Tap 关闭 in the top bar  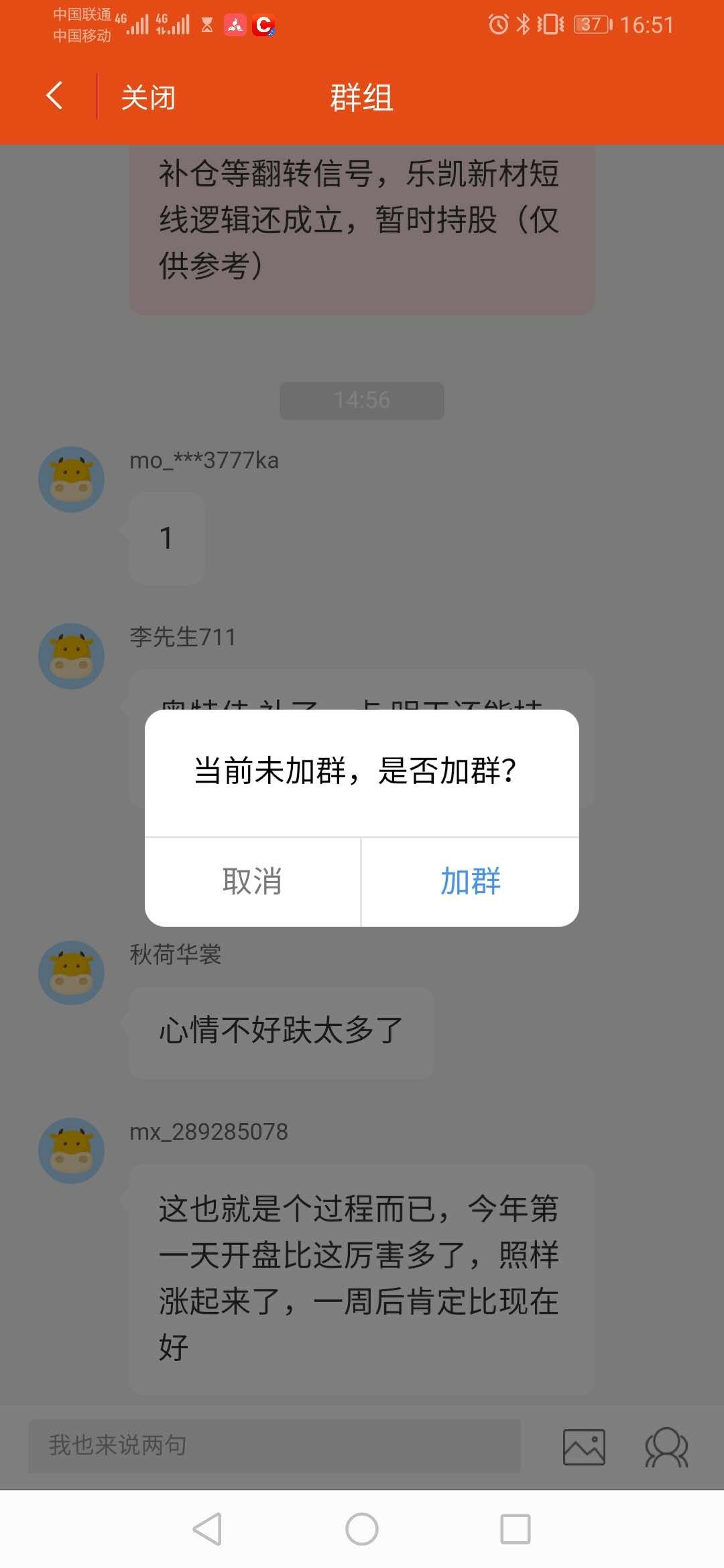click(148, 98)
